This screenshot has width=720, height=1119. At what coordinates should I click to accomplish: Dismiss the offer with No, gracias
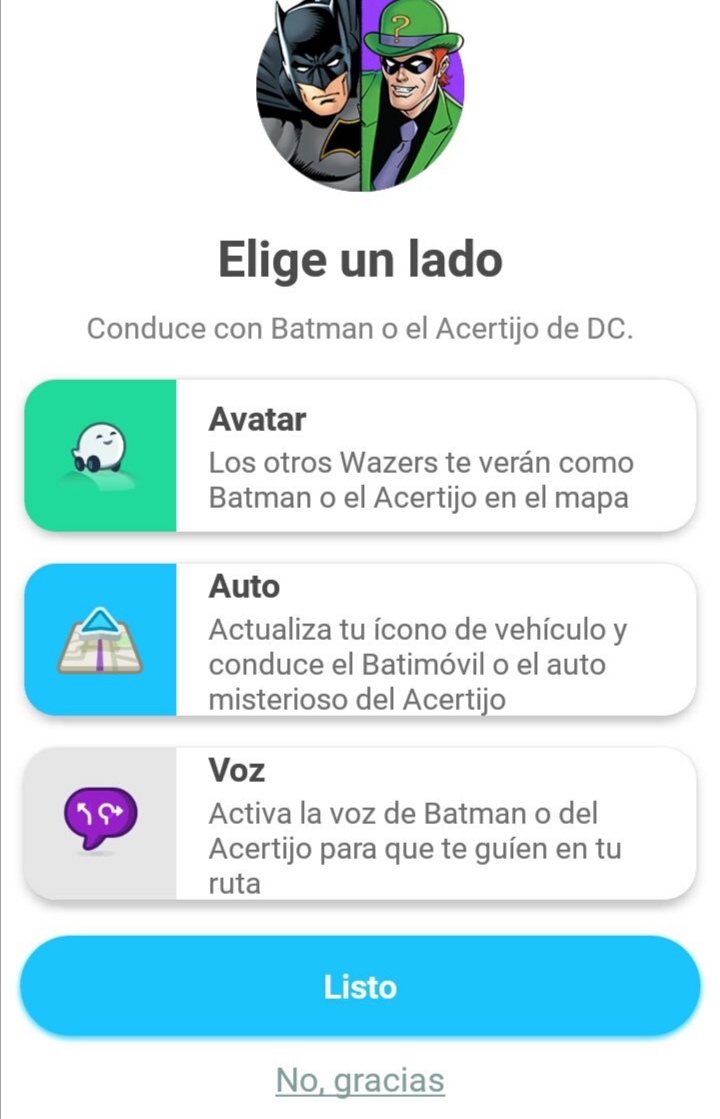pyautogui.click(x=360, y=1079)
